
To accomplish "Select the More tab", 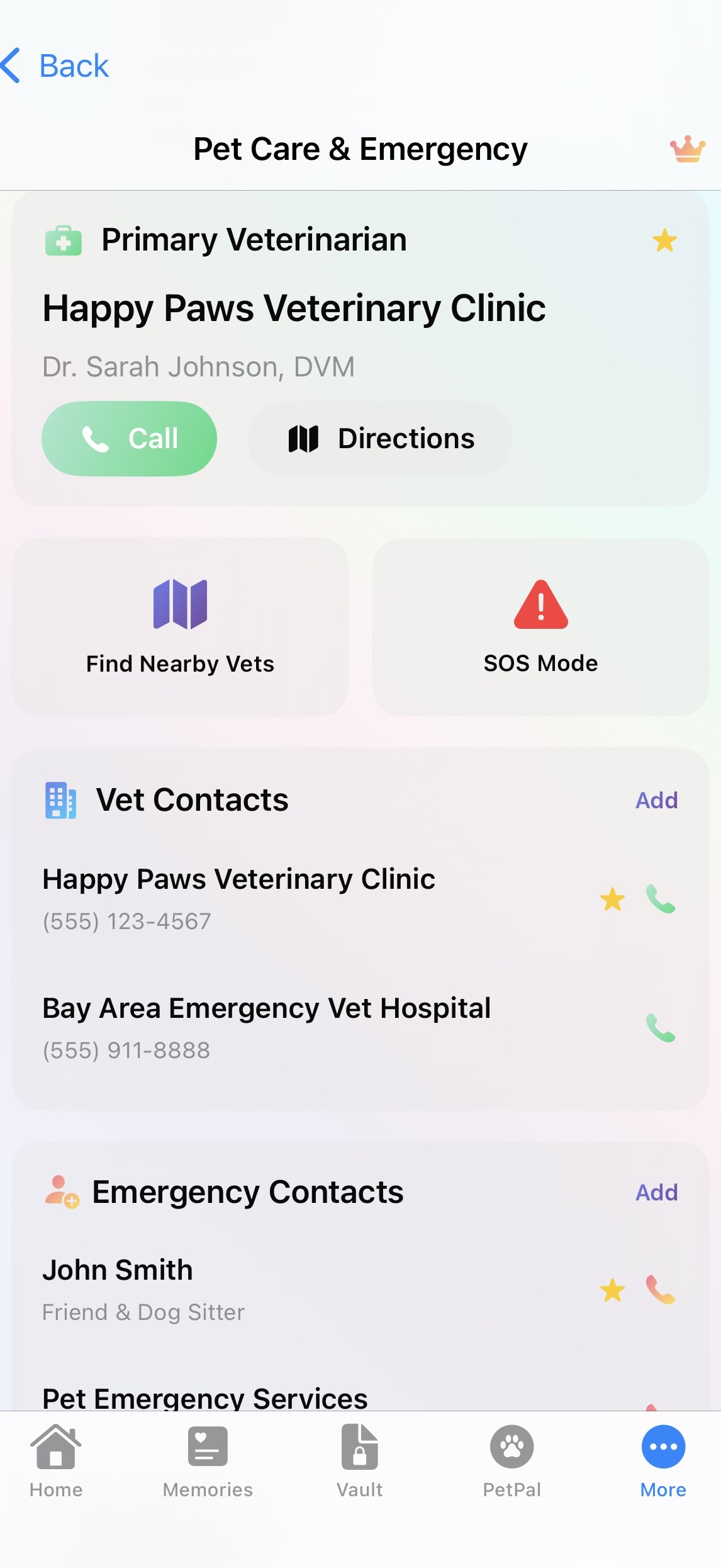I will coord(663,1460).
